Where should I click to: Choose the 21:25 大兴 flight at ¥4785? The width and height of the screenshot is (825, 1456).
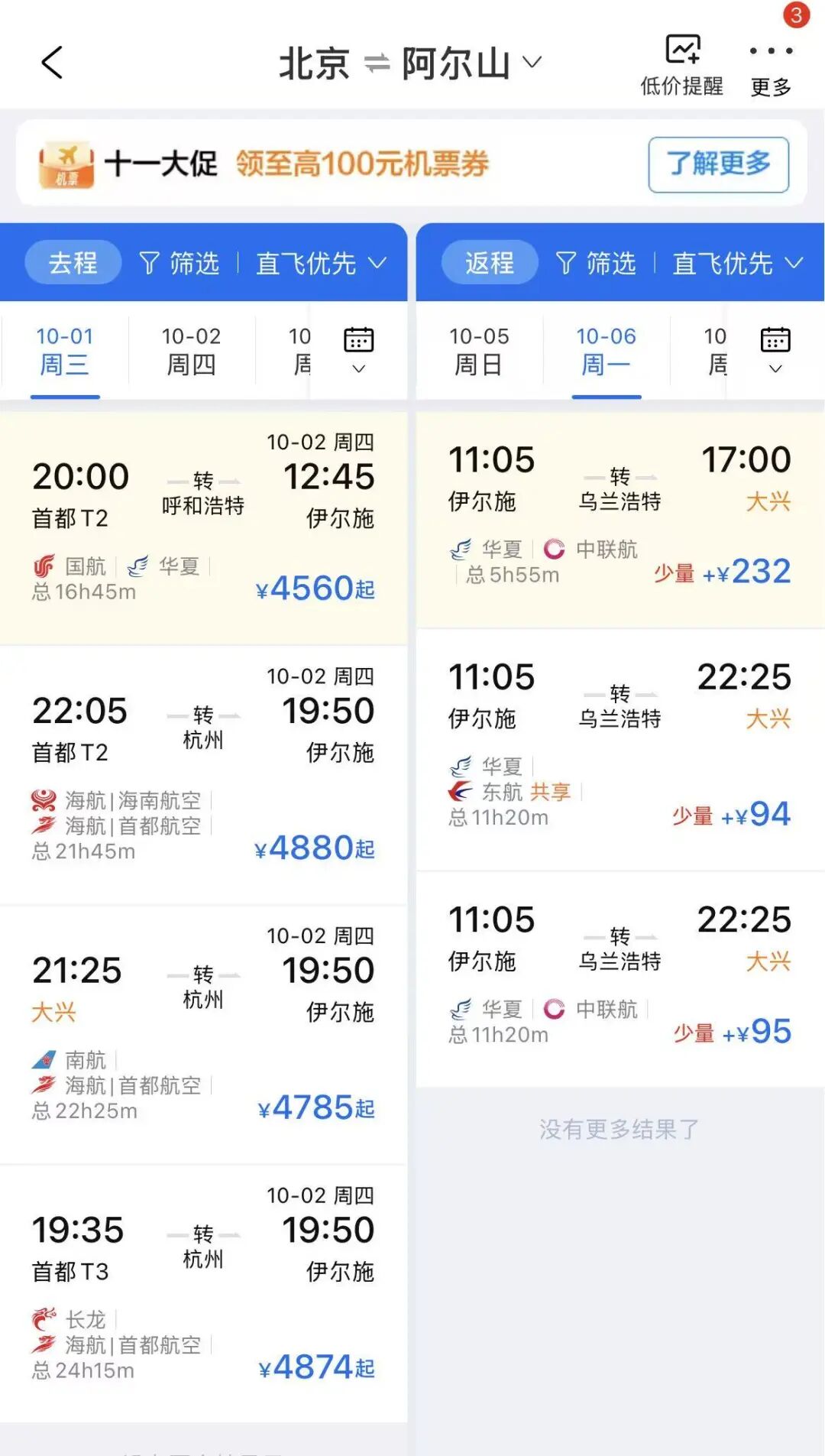(203, 1033)
